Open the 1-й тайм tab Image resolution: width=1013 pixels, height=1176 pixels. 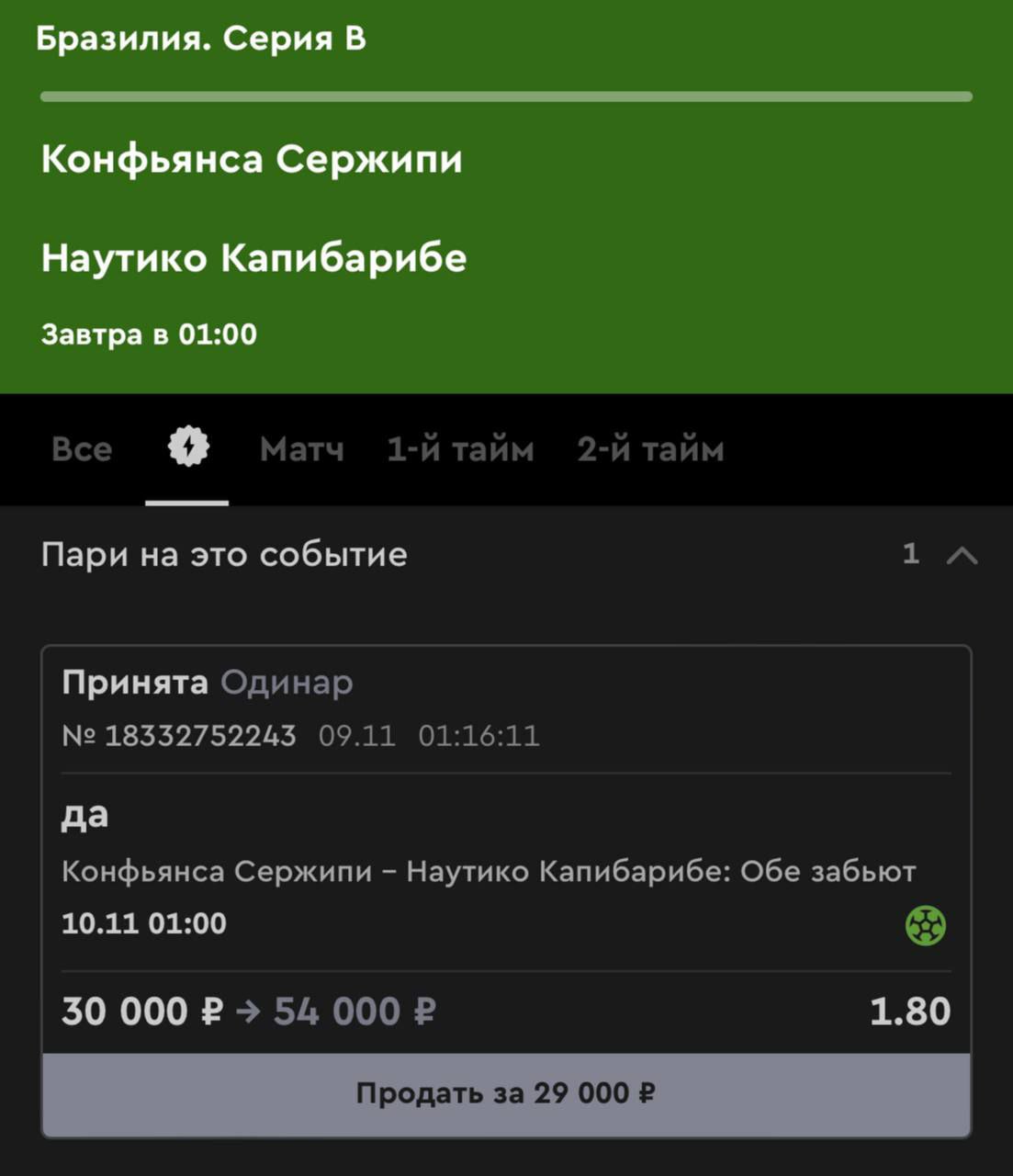click(460, 449)
